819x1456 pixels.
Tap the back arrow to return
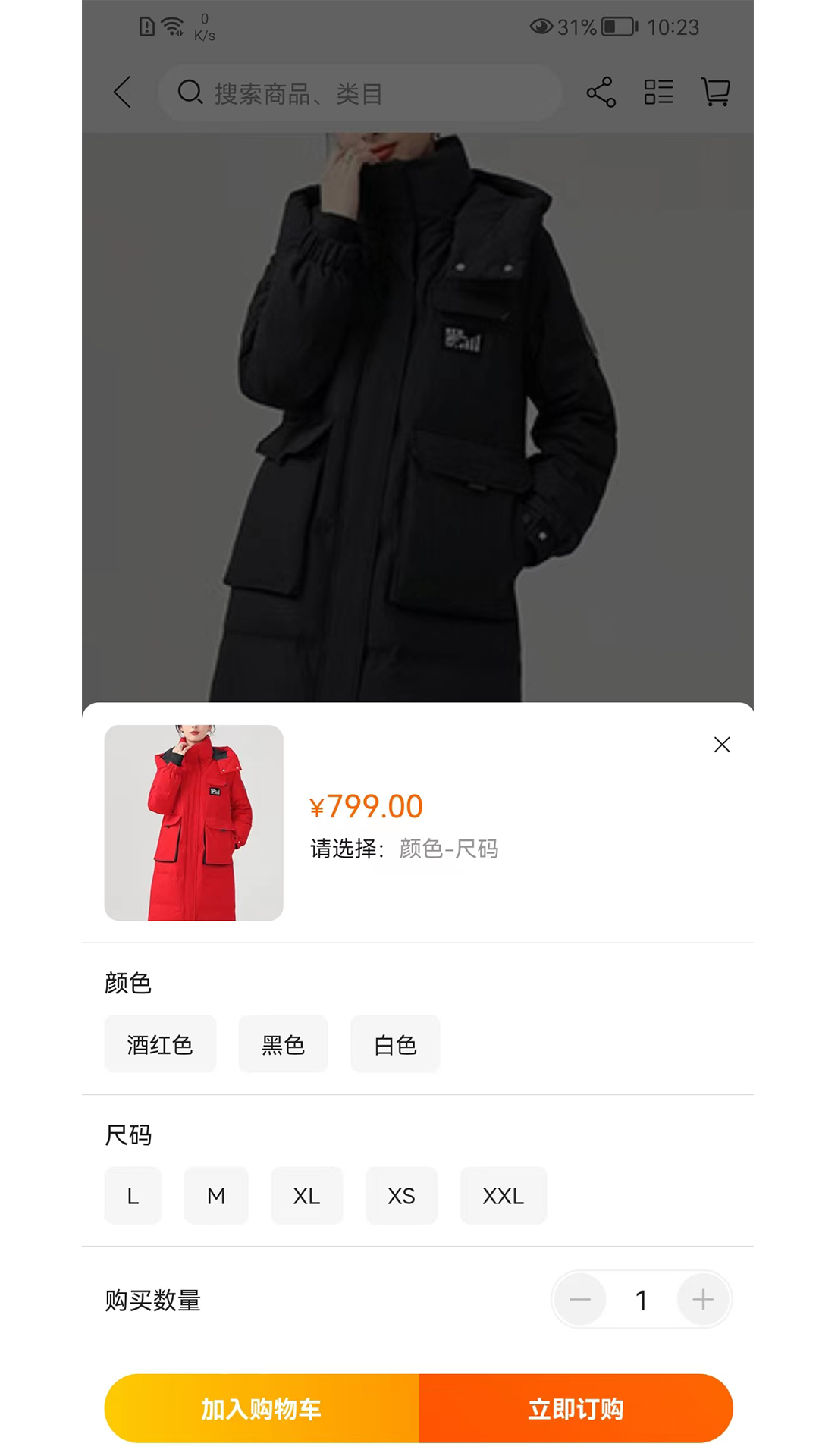(x=123, y=92)
